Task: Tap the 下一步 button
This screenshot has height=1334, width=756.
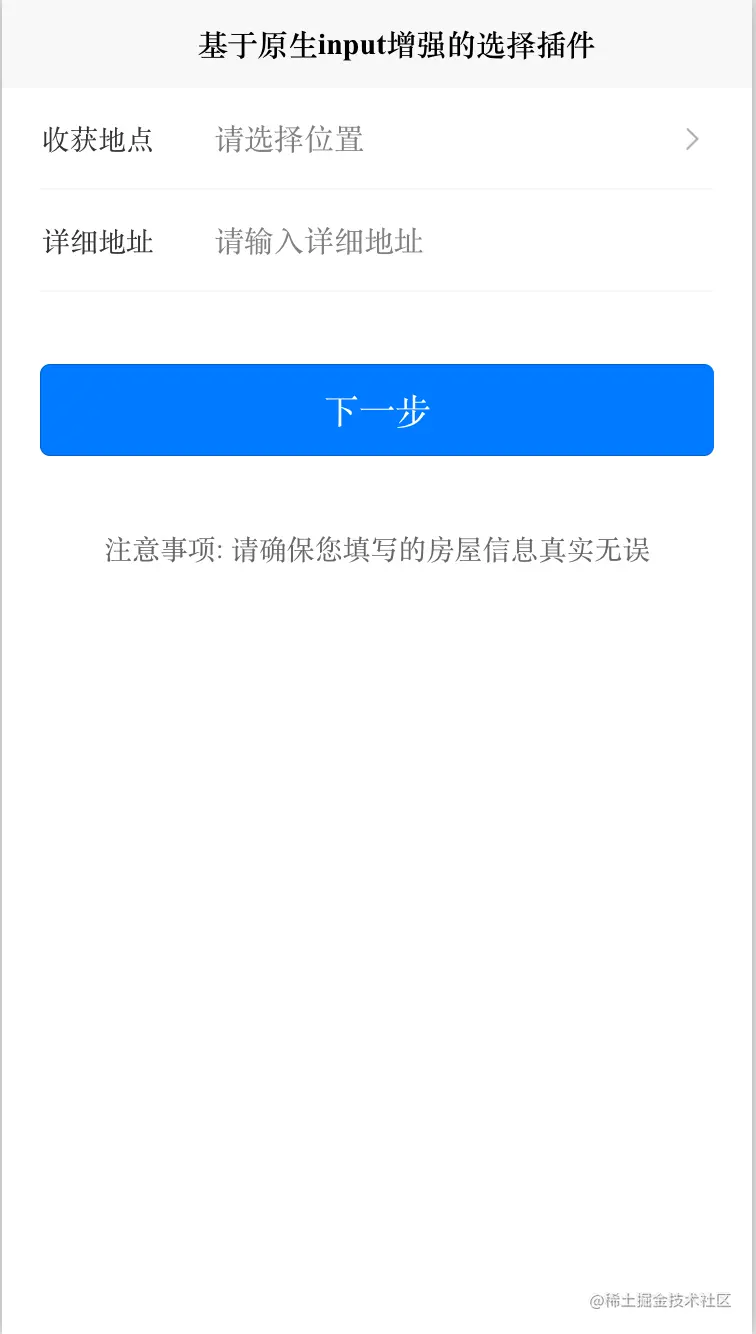Action: pos(377,410)
